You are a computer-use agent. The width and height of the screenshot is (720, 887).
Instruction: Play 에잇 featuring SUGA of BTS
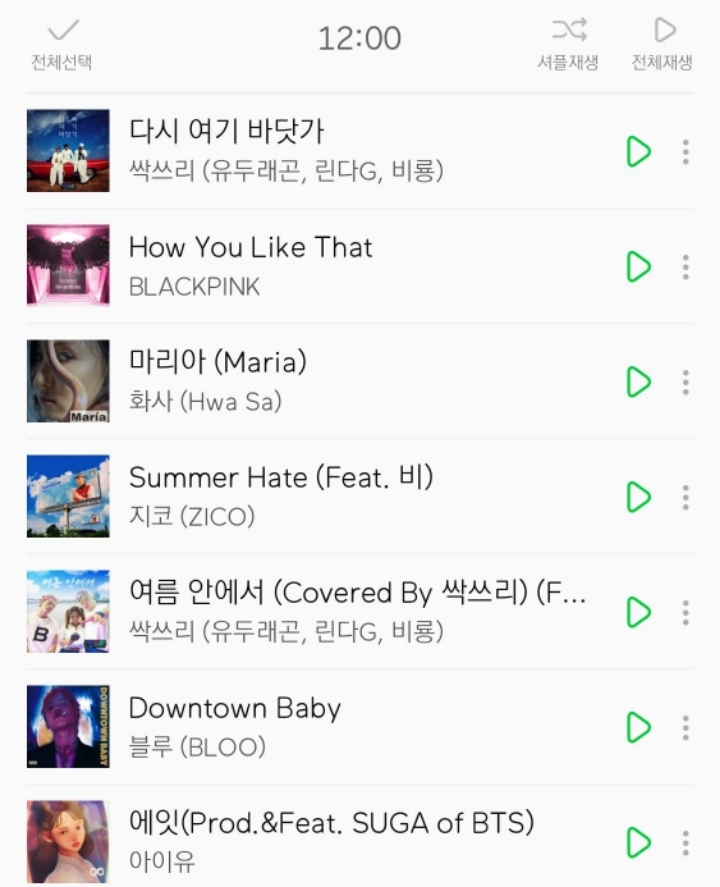pyautogui.click(x=637, y=841)
